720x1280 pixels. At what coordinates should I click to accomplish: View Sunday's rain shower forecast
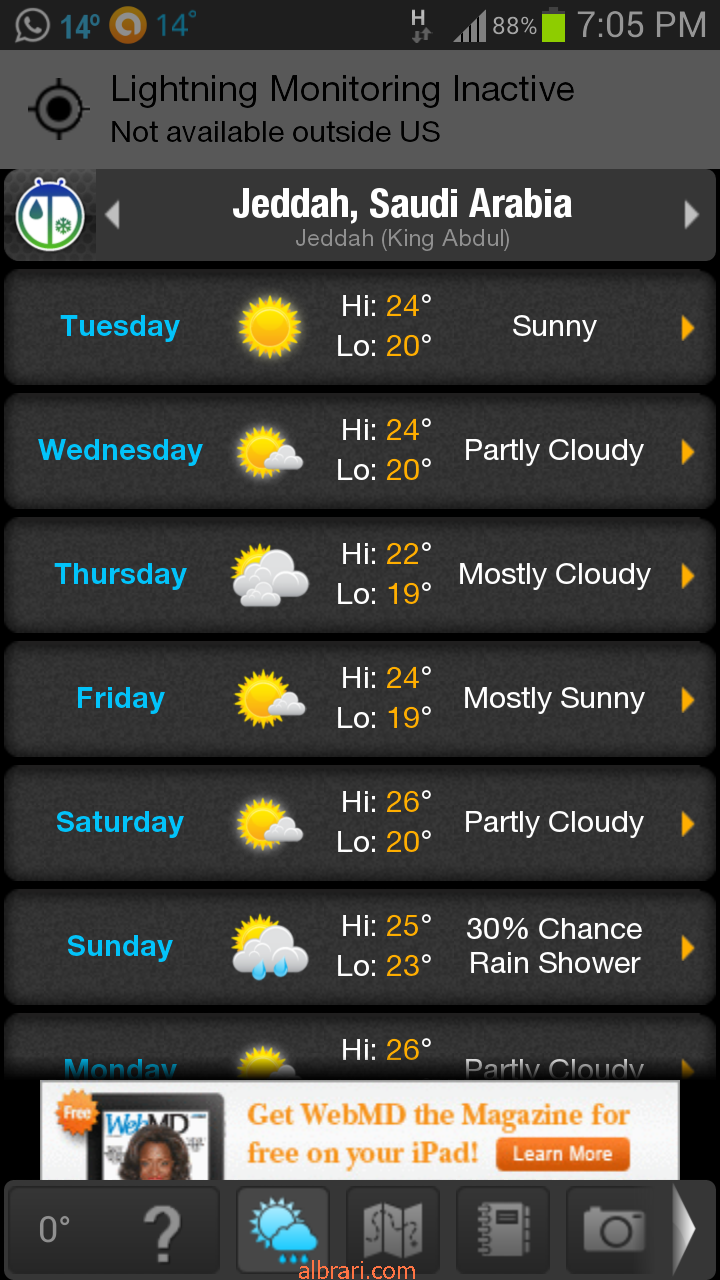pos(360,947)
